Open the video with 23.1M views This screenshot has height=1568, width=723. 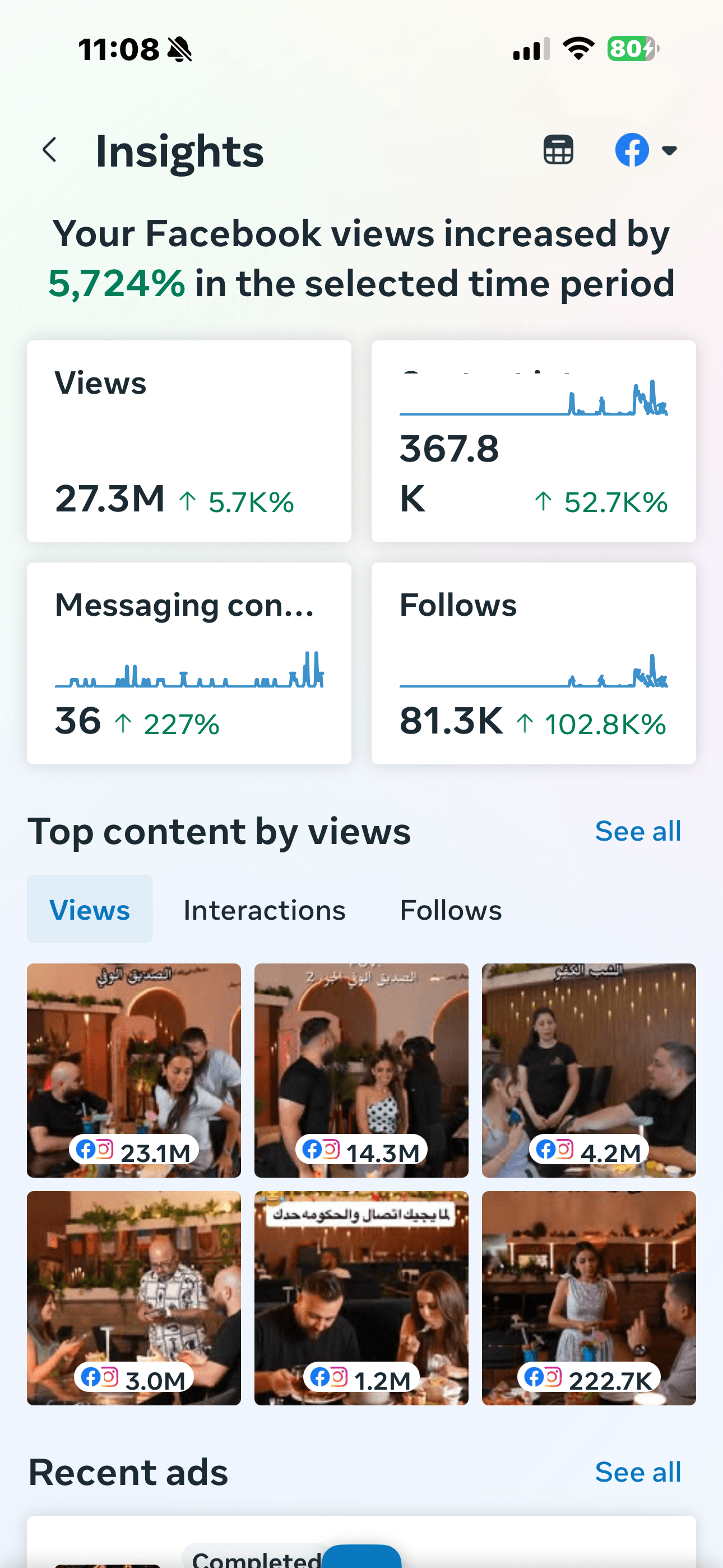[x=134, y=1071]
